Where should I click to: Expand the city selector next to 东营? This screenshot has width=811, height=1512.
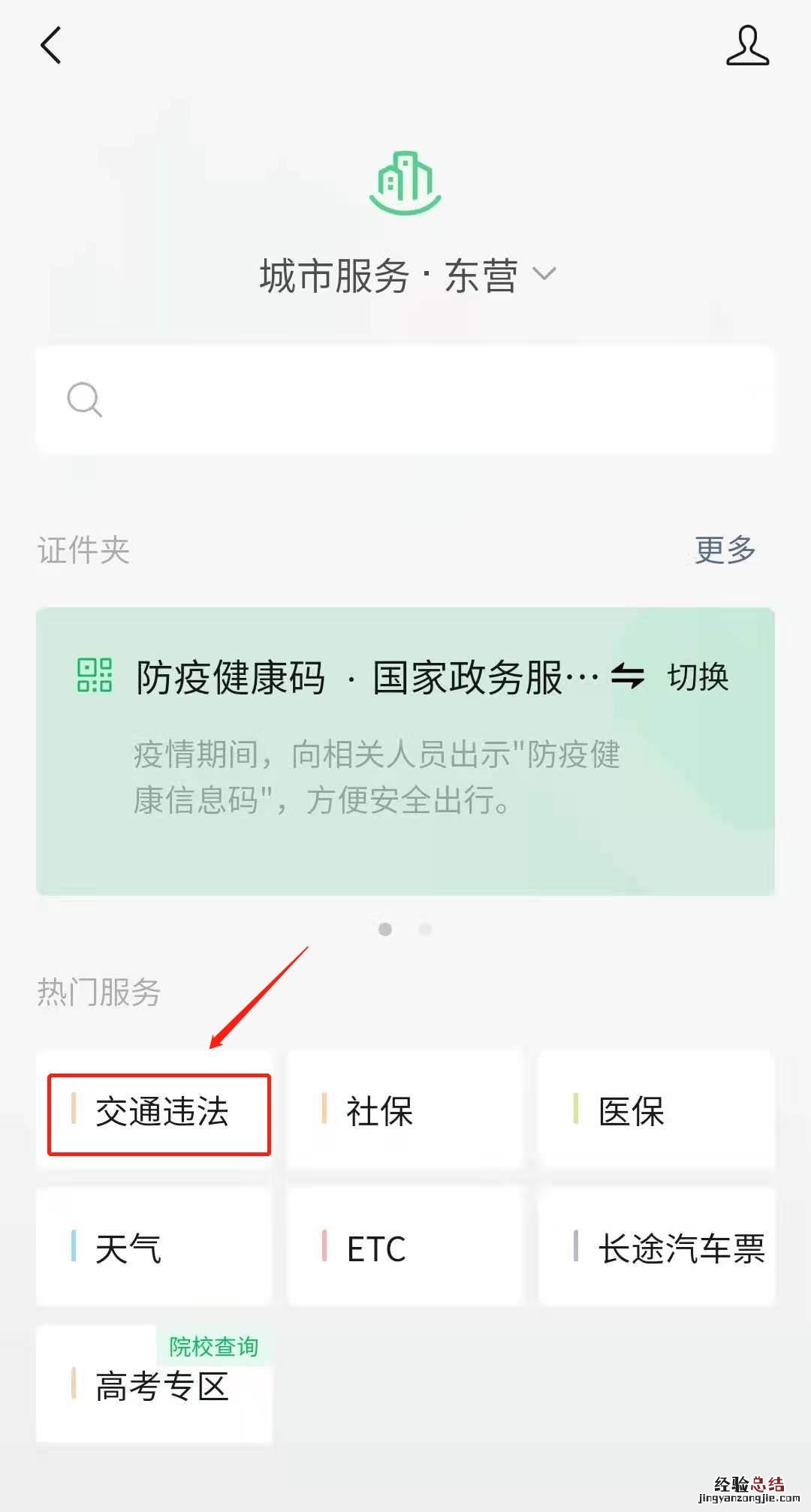tap(544, 274)
